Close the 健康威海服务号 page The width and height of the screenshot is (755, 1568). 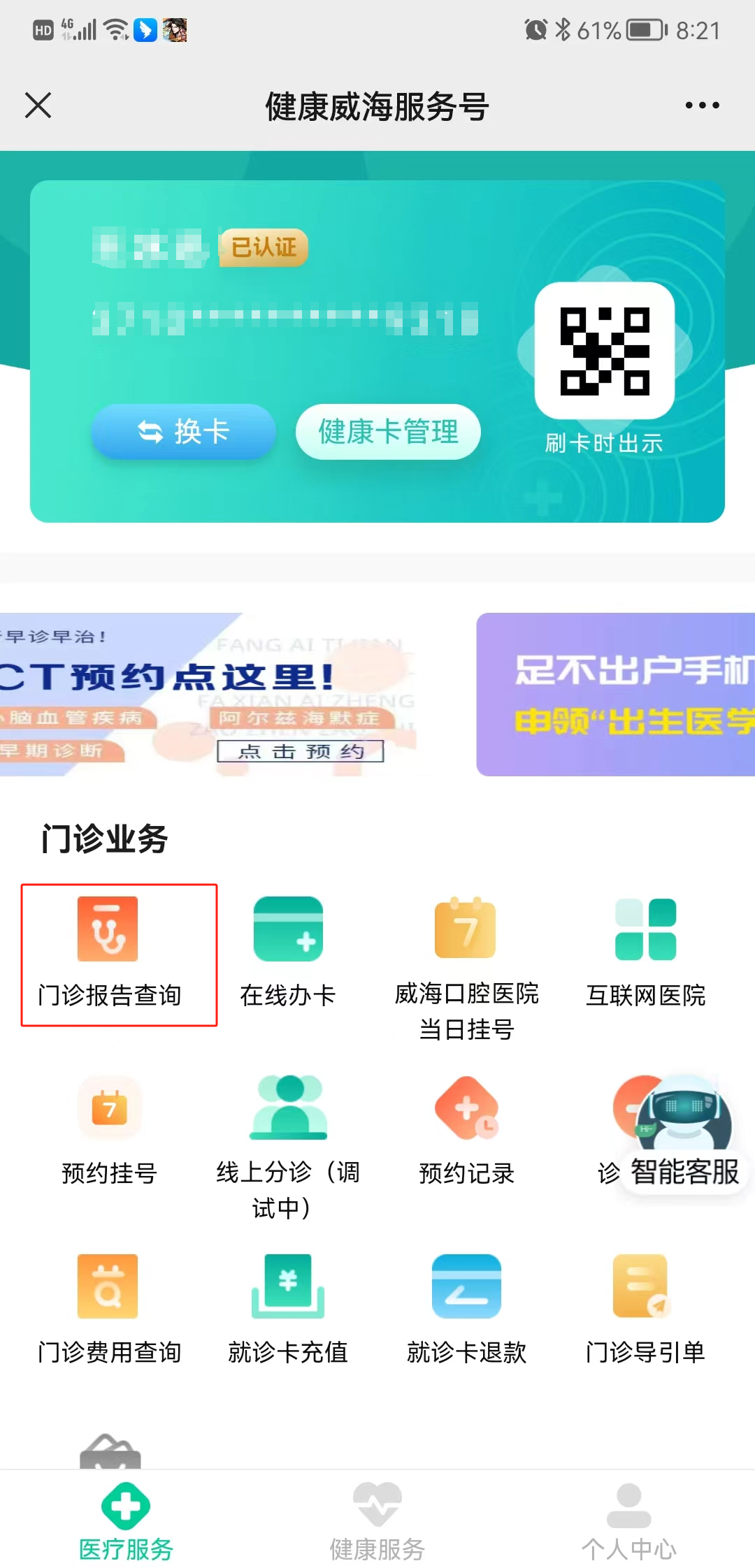coord(38,106)
